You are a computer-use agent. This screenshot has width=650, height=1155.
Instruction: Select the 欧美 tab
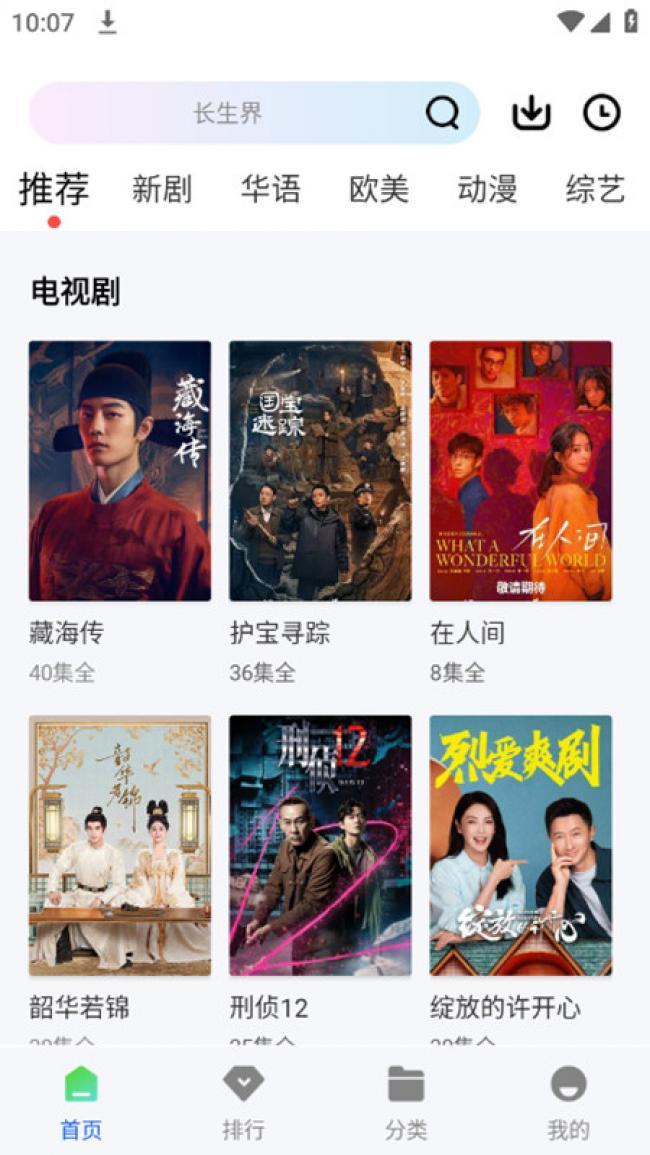pos(379,189)
